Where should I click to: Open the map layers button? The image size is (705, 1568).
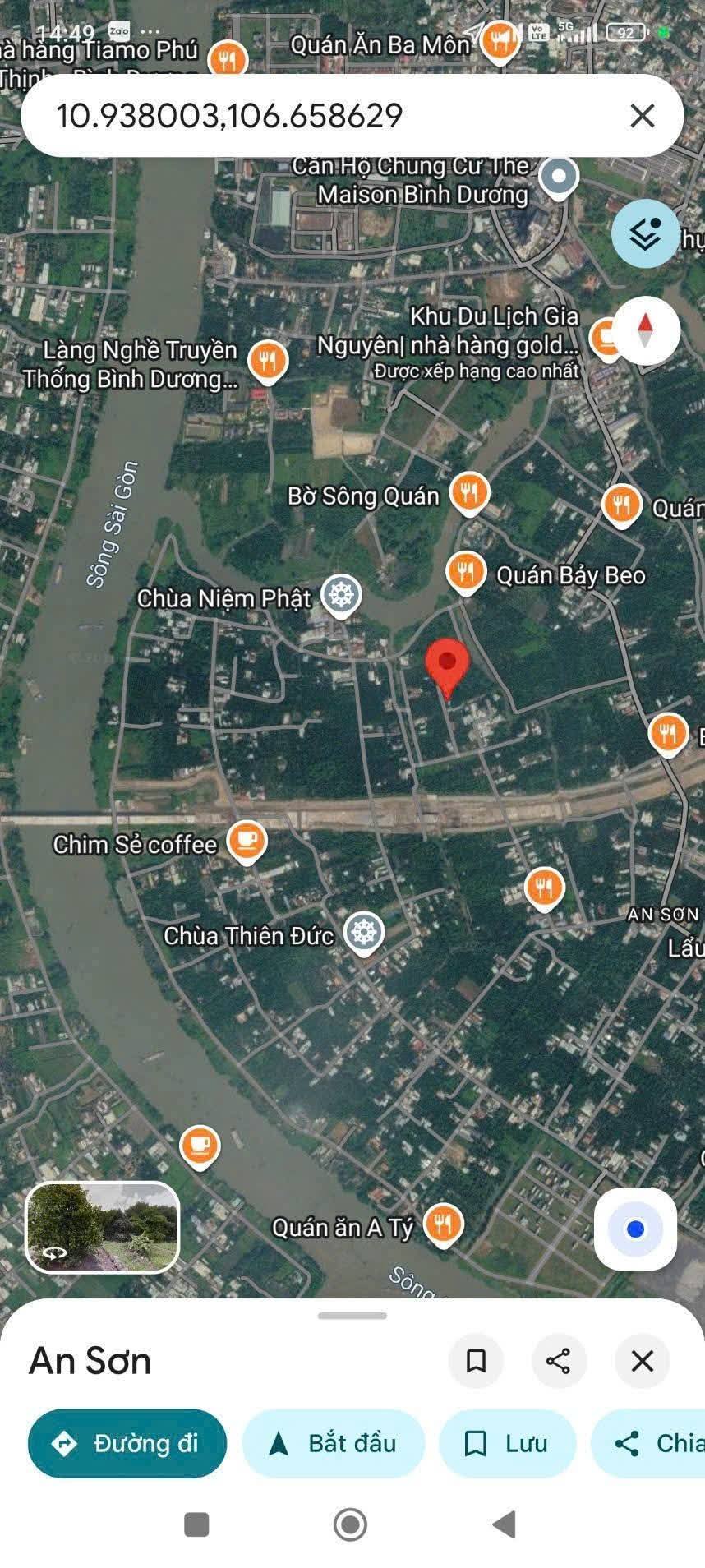645,234
